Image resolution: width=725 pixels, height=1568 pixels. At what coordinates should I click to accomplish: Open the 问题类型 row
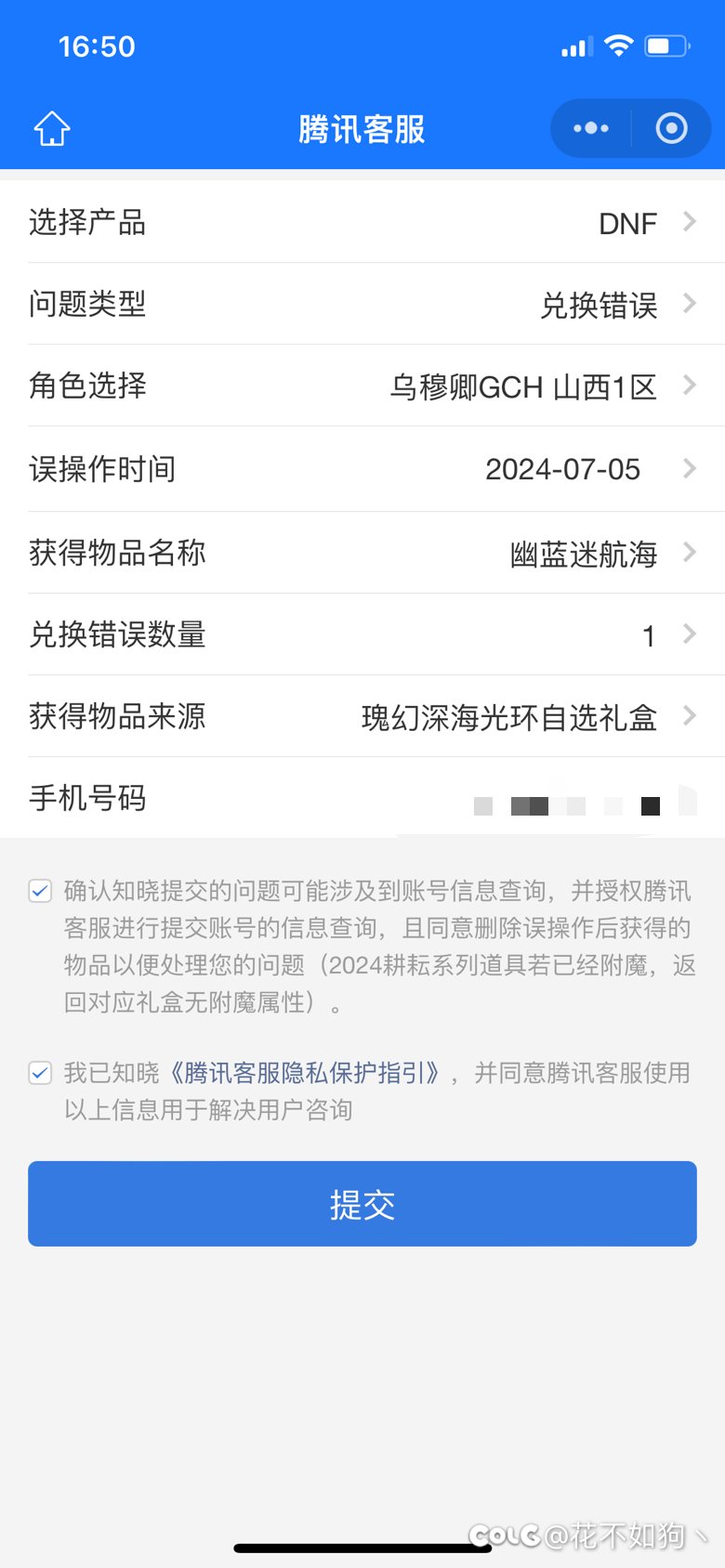click(x=362, y=304)
